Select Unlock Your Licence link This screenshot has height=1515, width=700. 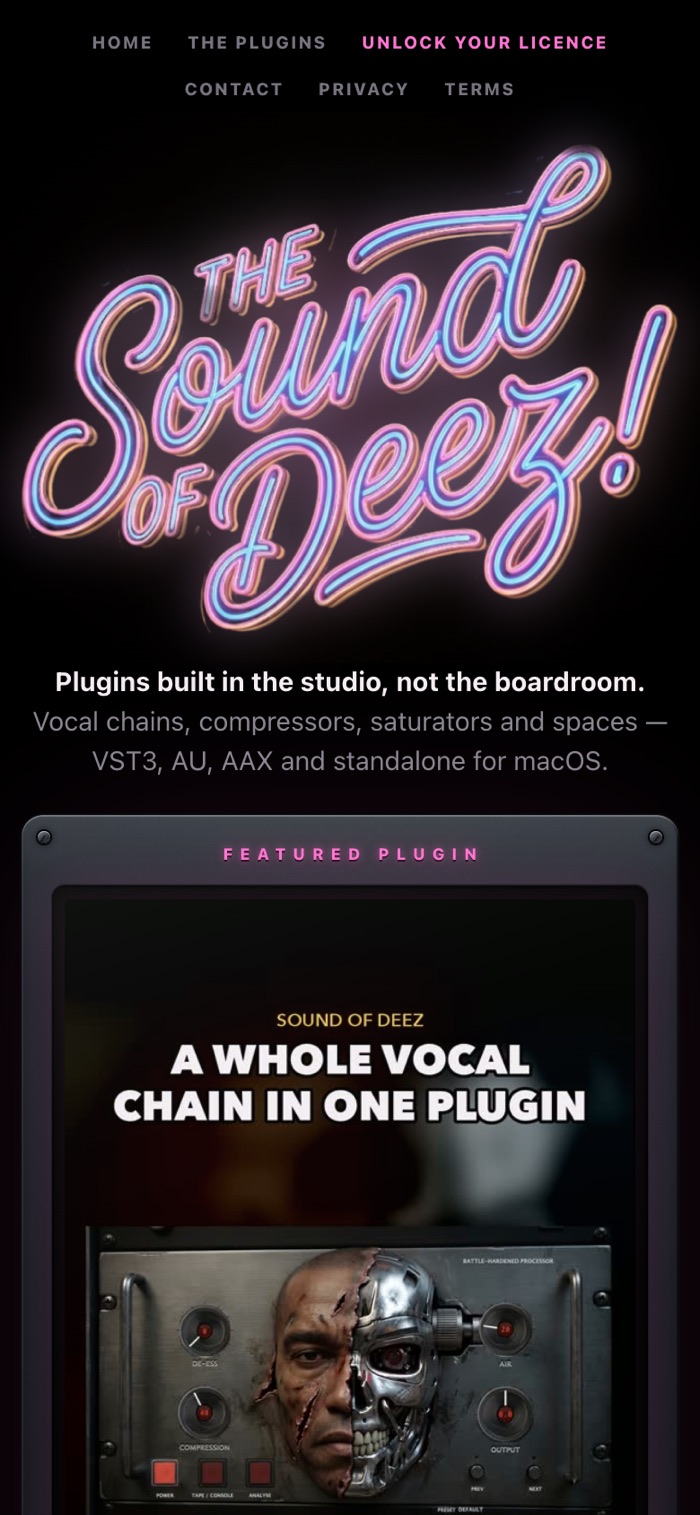[x=484, y=43]
